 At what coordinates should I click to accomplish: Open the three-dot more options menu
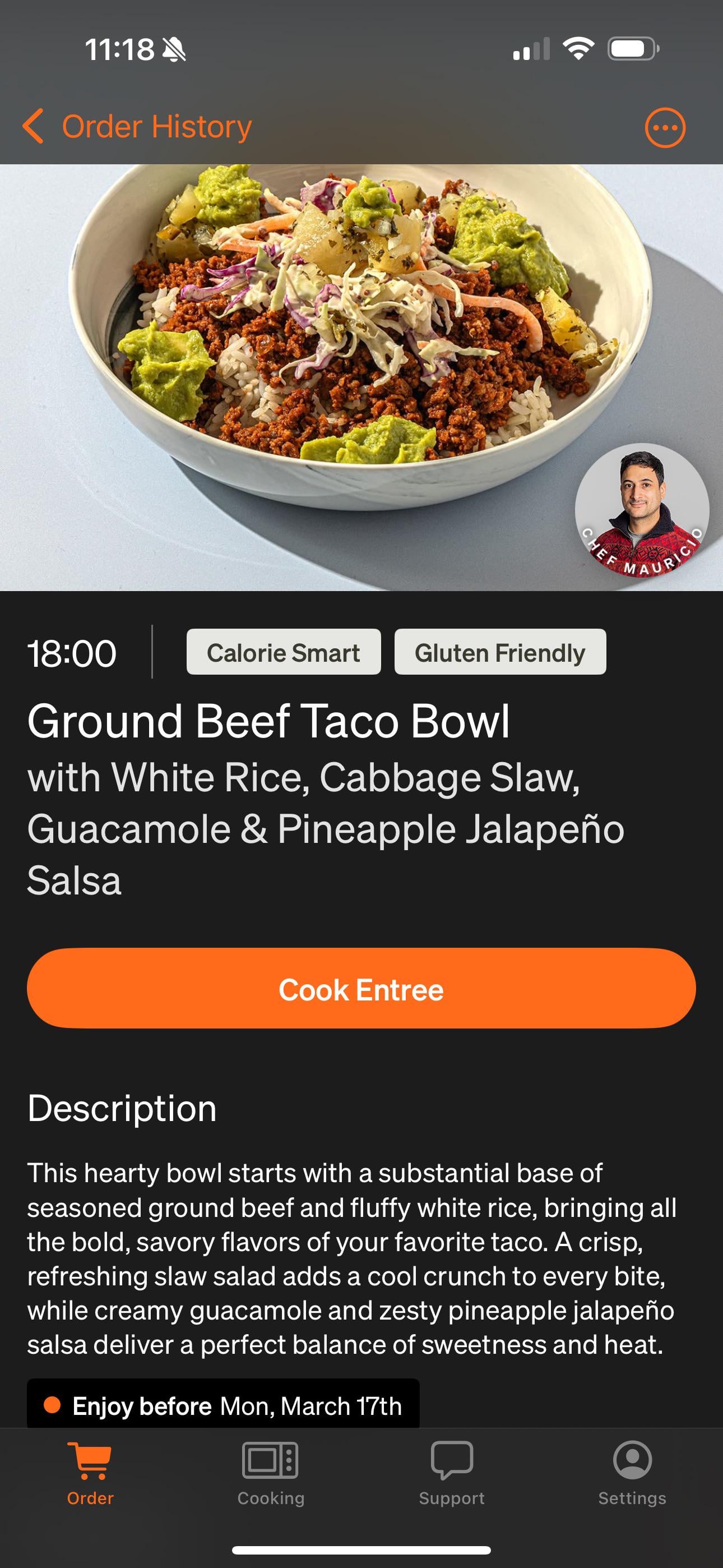coord(665,128)
